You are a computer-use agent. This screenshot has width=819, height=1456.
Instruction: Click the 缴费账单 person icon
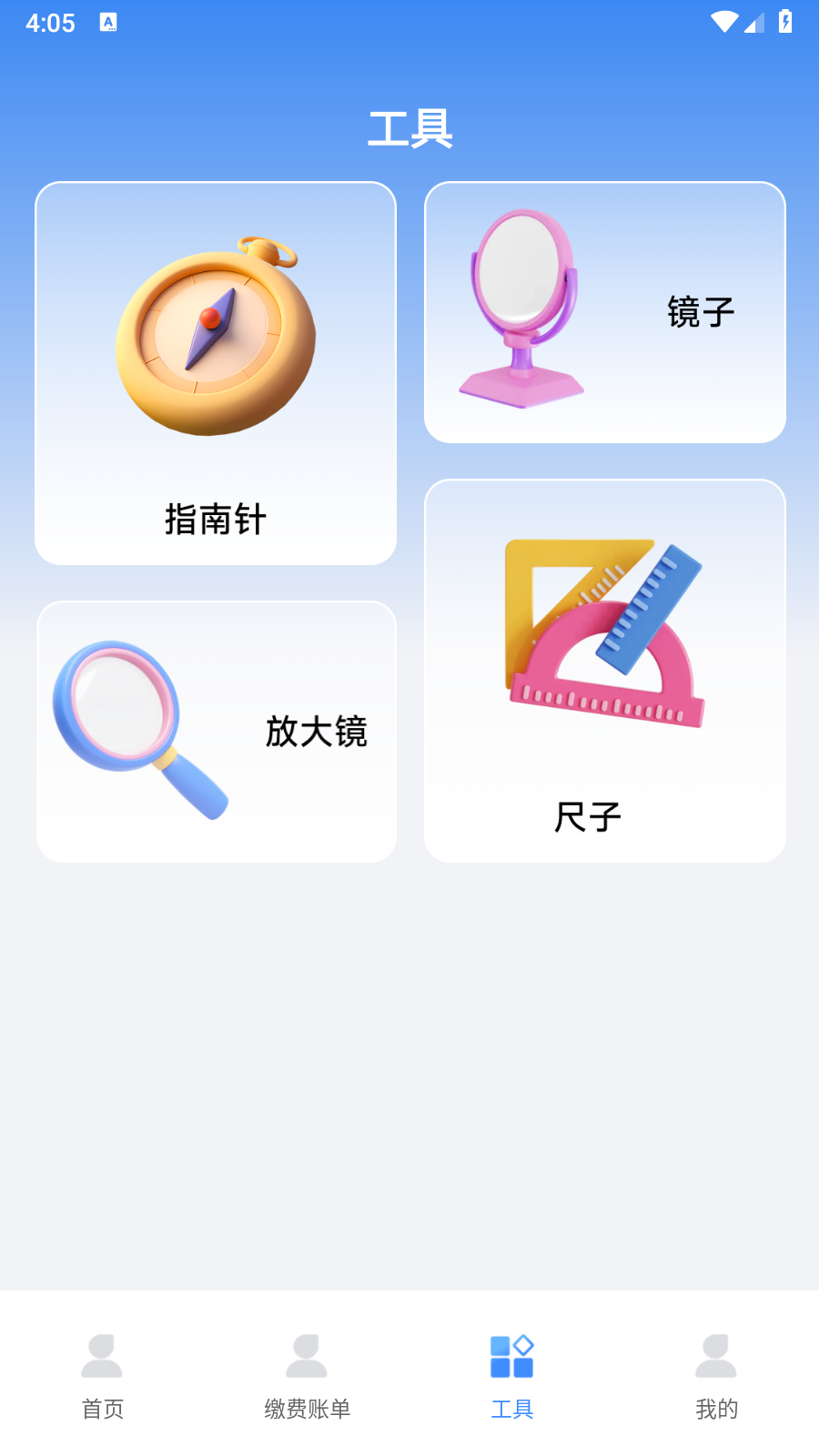[x=307, y=1355]
